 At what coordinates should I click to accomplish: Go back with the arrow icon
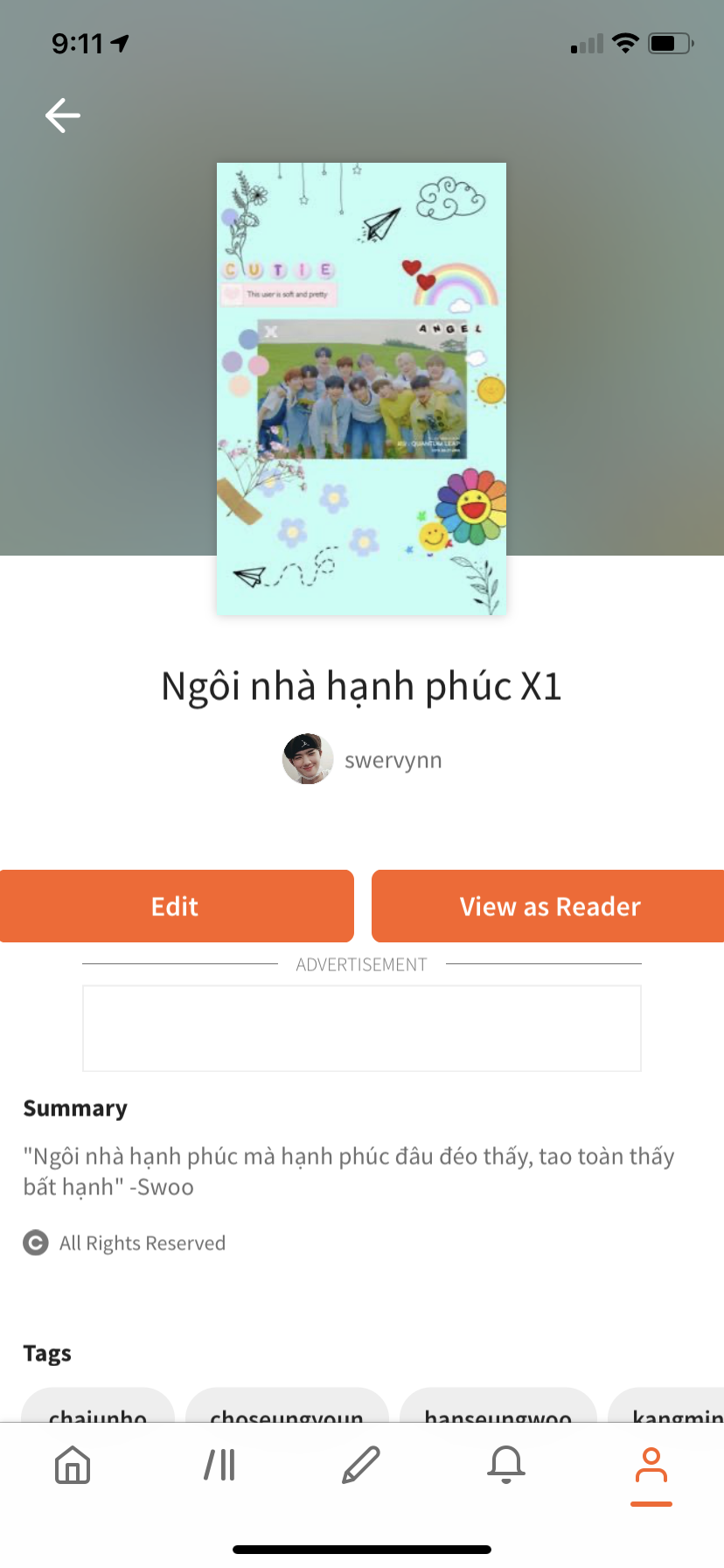[x=63, y=115]
